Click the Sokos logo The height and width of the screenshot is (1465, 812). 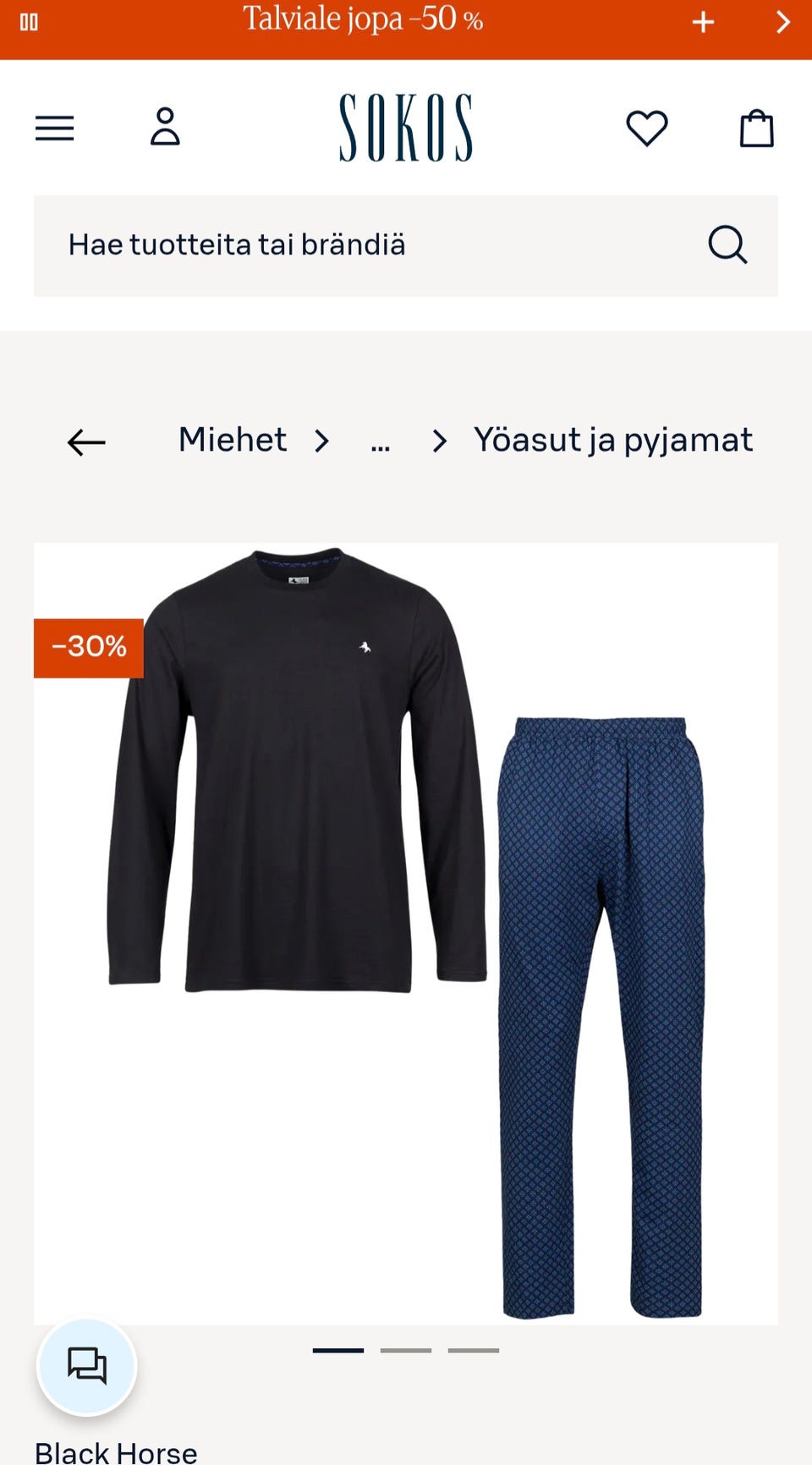click(405, 129)
